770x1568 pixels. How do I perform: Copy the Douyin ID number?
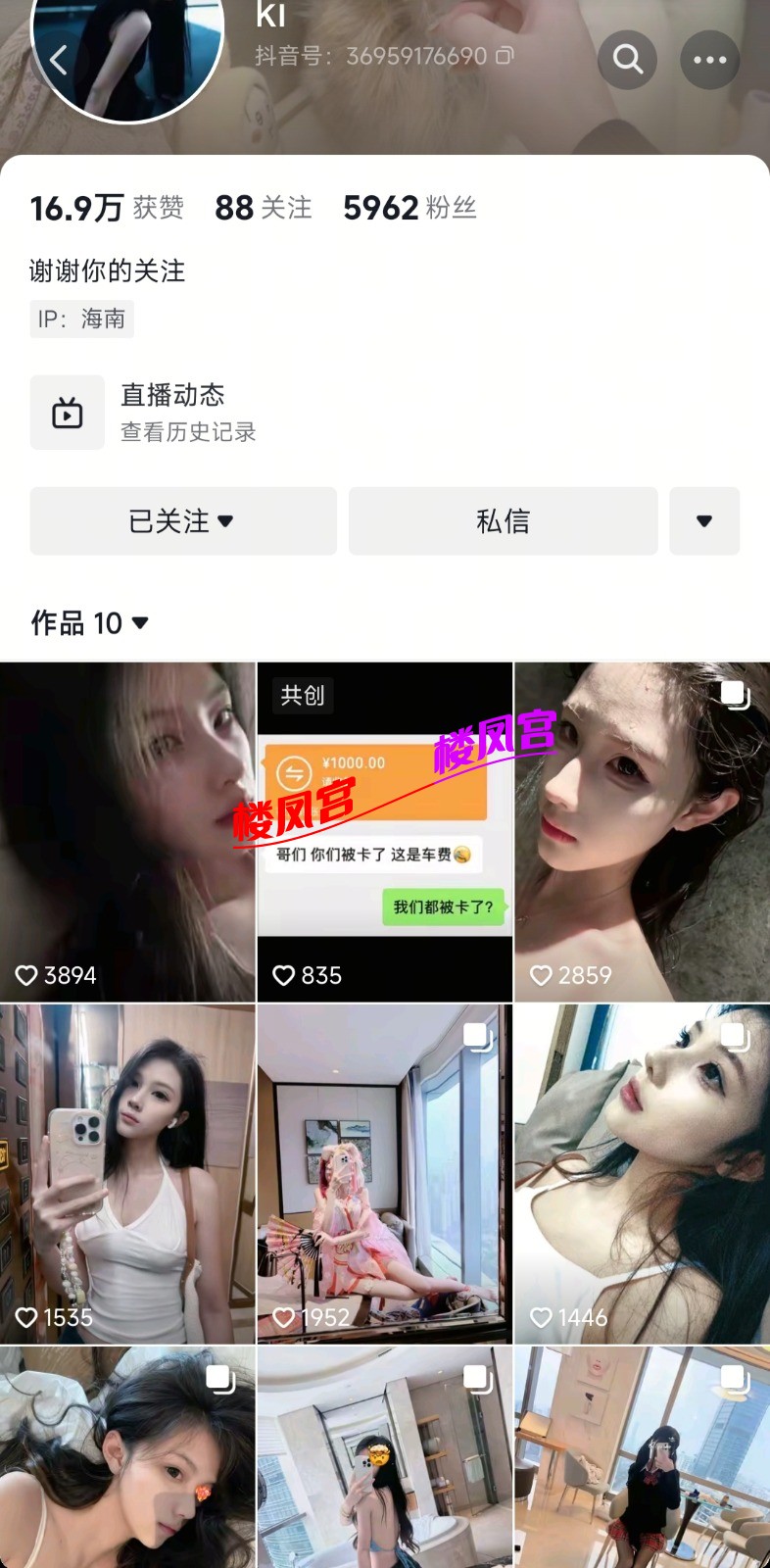point(505,56)
